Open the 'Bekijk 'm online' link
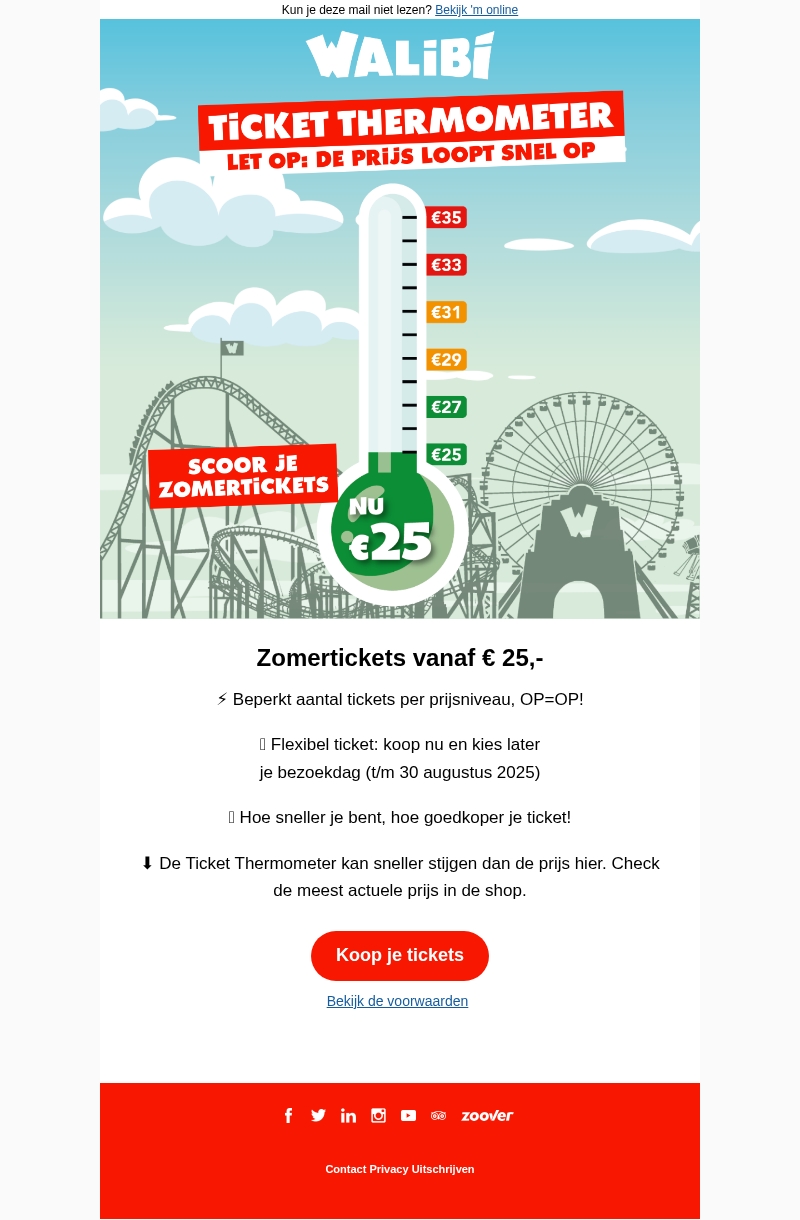 pyautogui.click(x=476, y=10)
